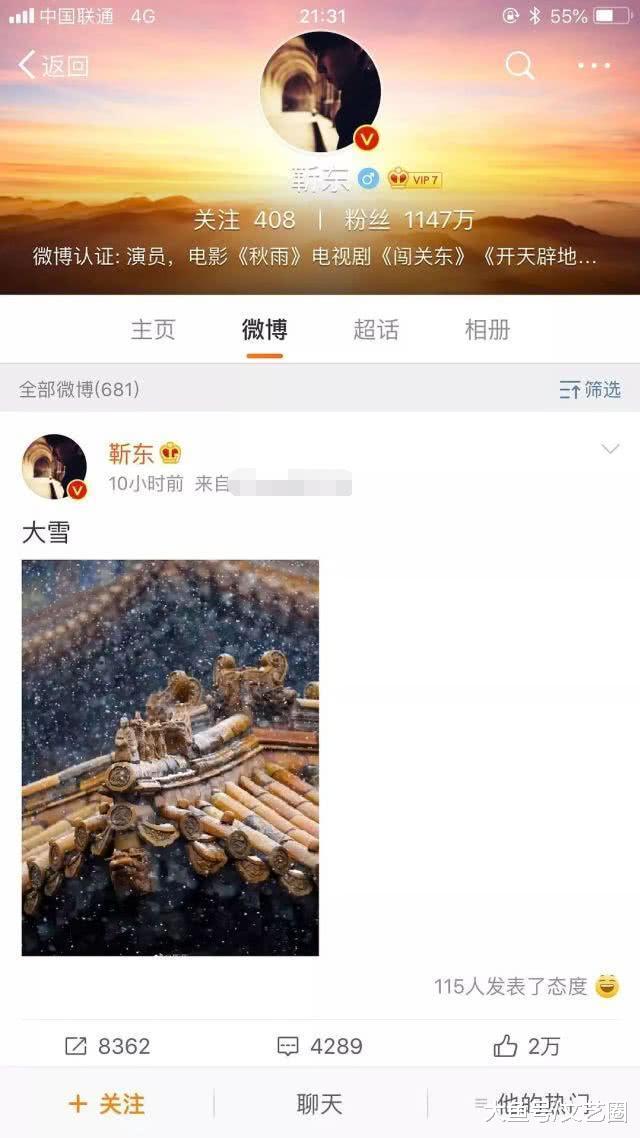The height and width of the screenshot is (1138, 640).
Task: Open the three-dot overflow menu
Action: pos(593,66)
